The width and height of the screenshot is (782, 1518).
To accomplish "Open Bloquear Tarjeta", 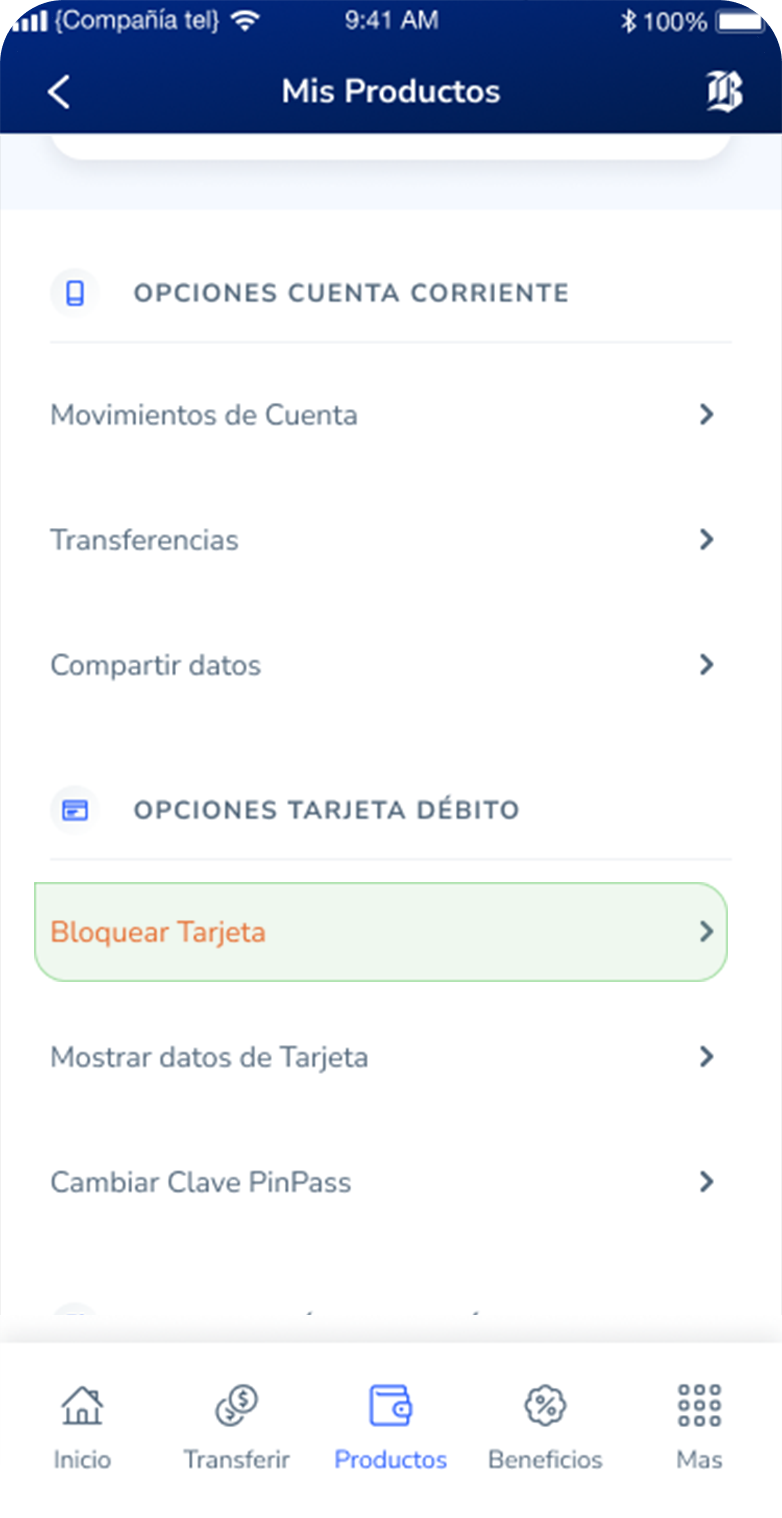I will pyautogui.click(x=381, y=932).
